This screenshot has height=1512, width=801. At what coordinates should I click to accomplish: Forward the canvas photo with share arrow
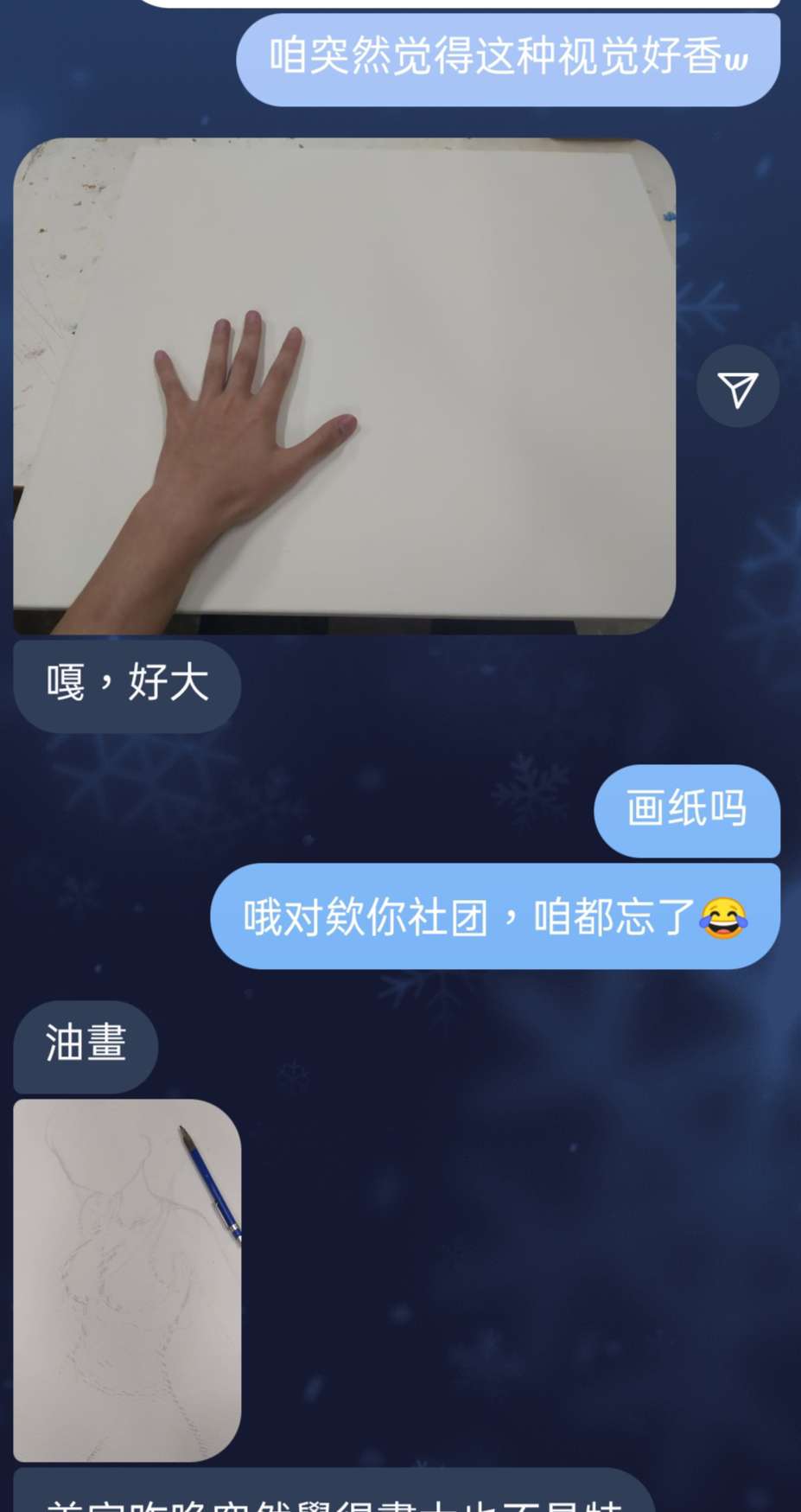point(738,386)
